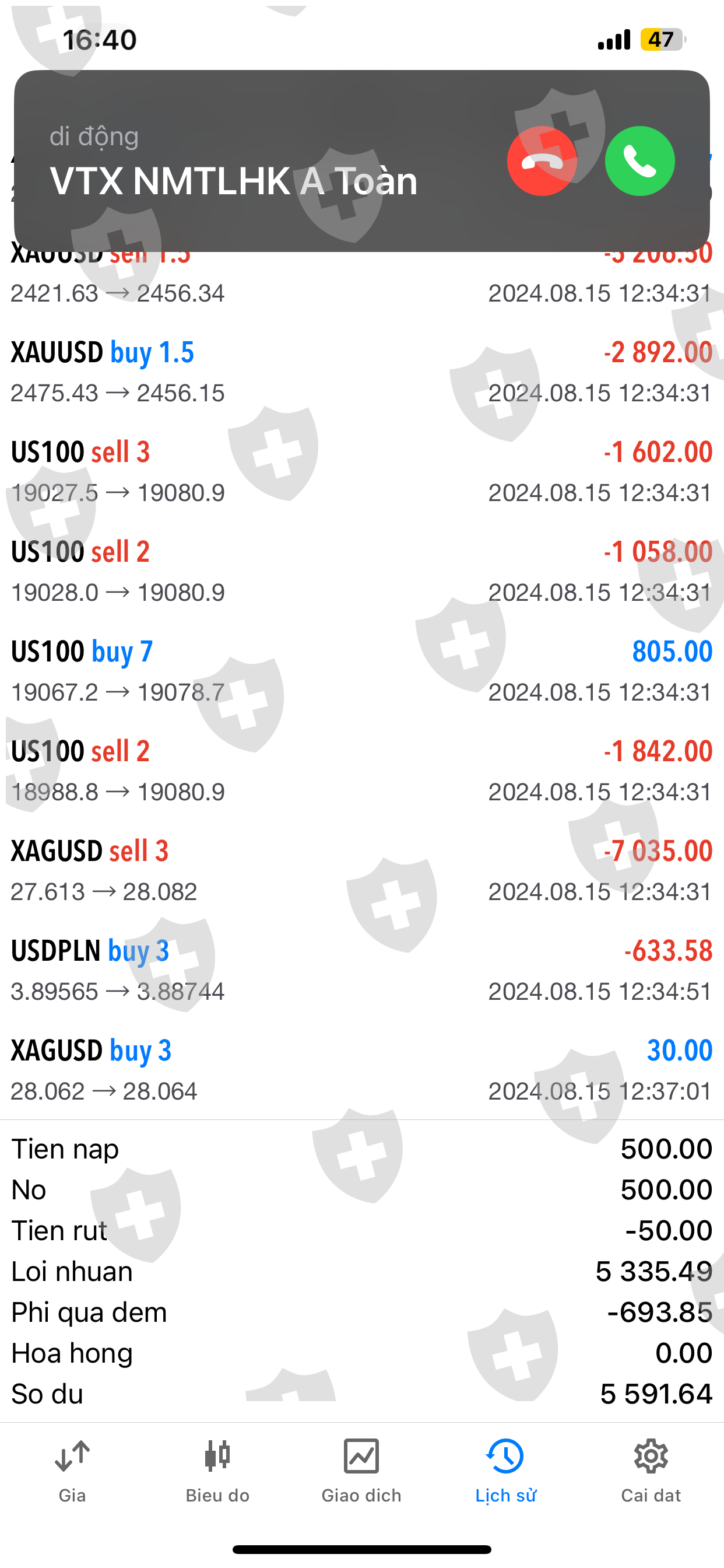
Task: Show details for XAGUSD sell 3 trade
Action: pos(361,871)
